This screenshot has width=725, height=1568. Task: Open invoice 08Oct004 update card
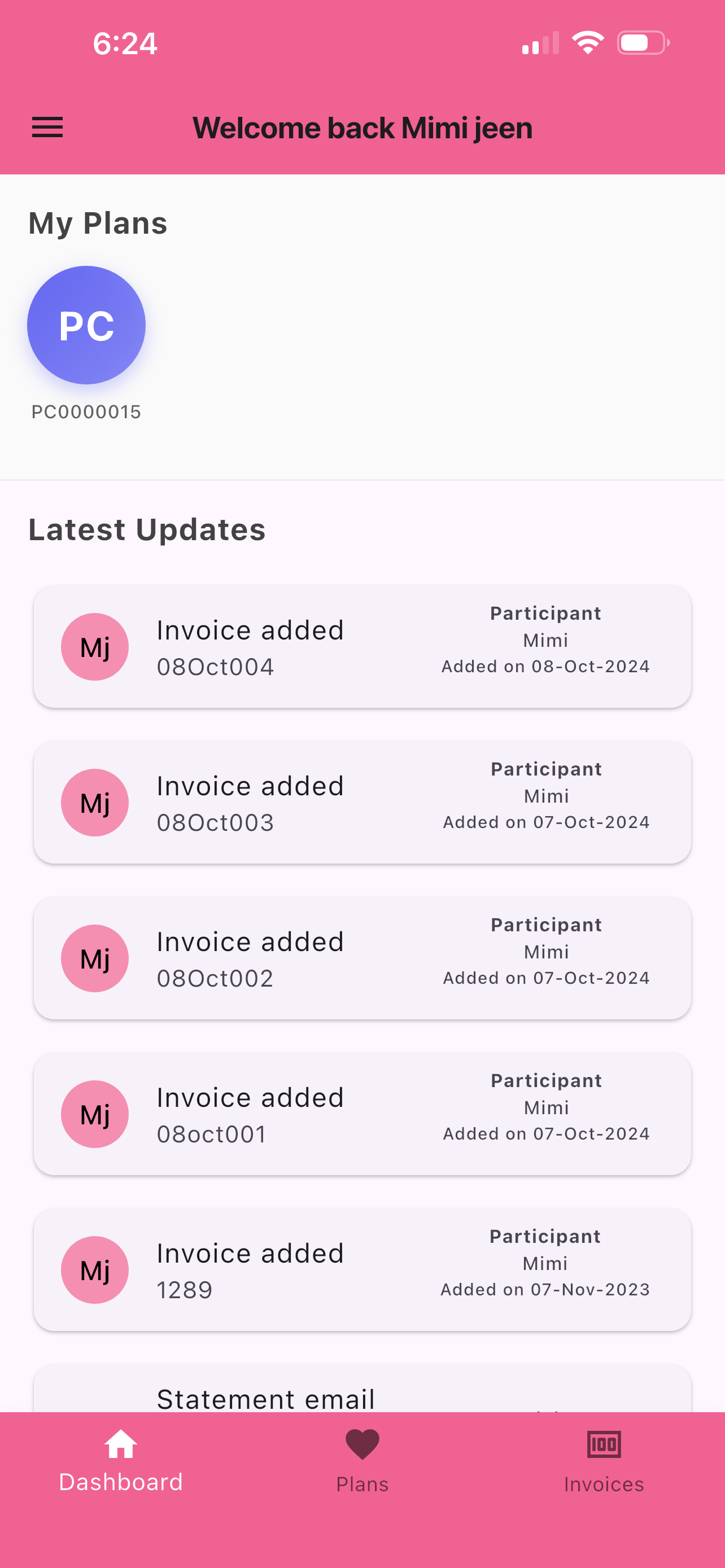[x=362, y=646]
